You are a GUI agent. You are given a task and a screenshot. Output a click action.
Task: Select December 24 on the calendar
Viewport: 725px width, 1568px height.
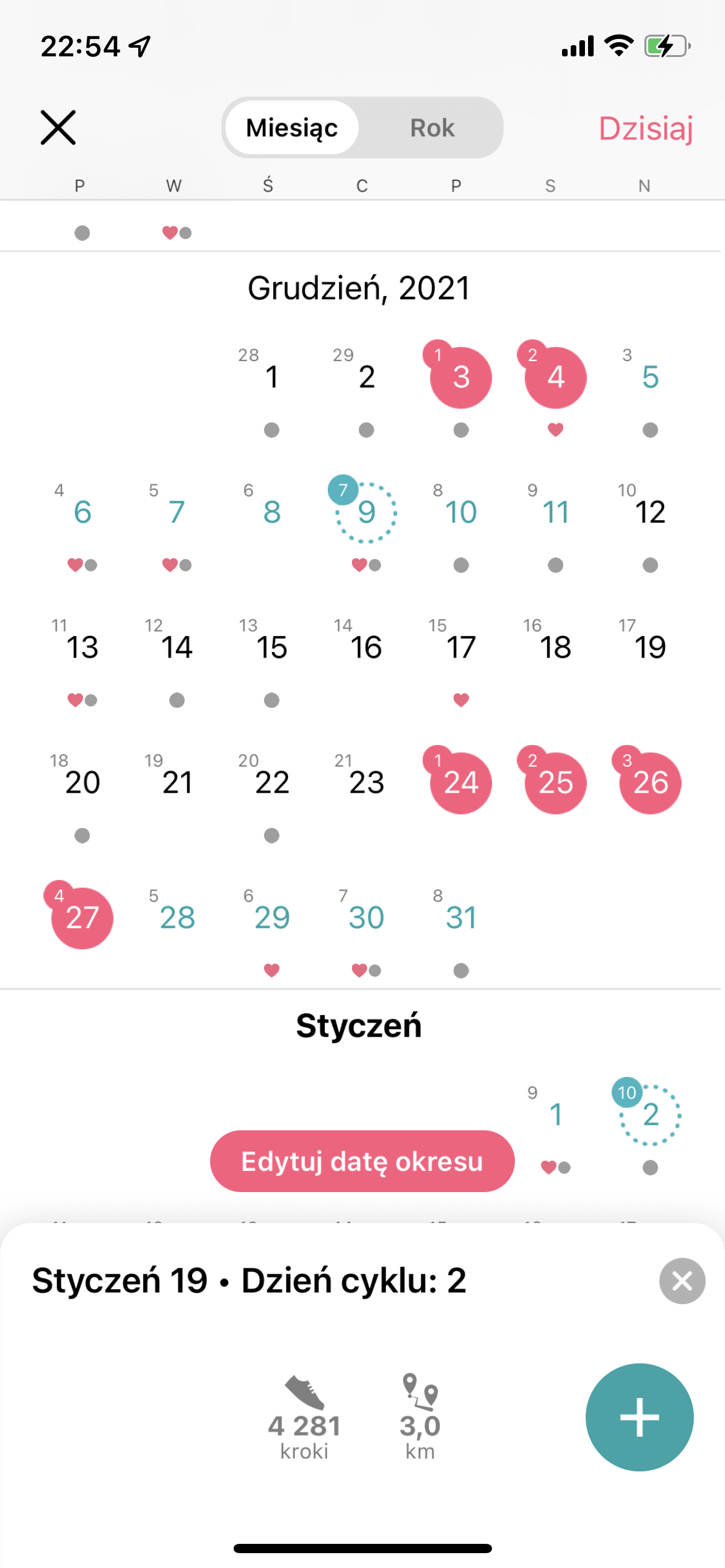461,782
